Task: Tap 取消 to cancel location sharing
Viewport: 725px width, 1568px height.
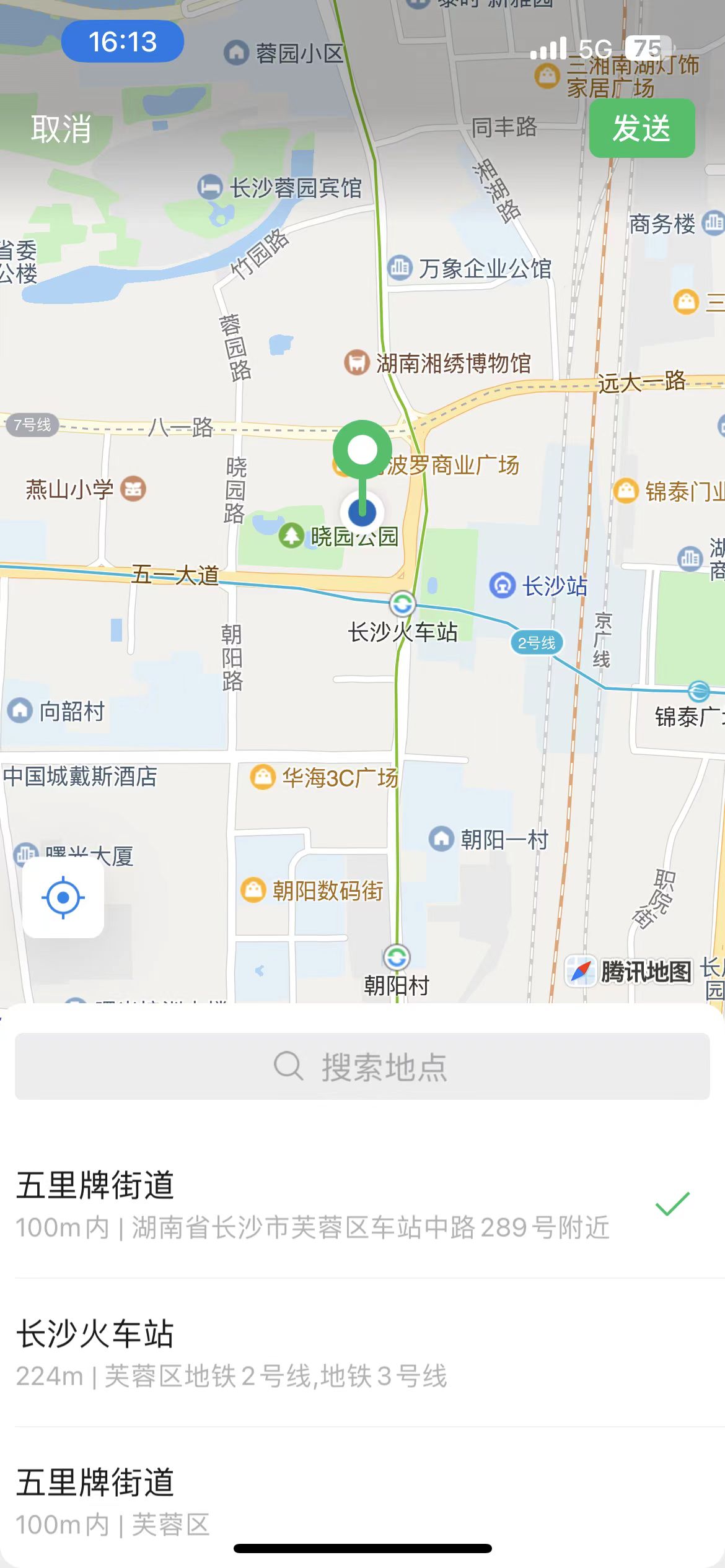Action: [x=61, y=129]
